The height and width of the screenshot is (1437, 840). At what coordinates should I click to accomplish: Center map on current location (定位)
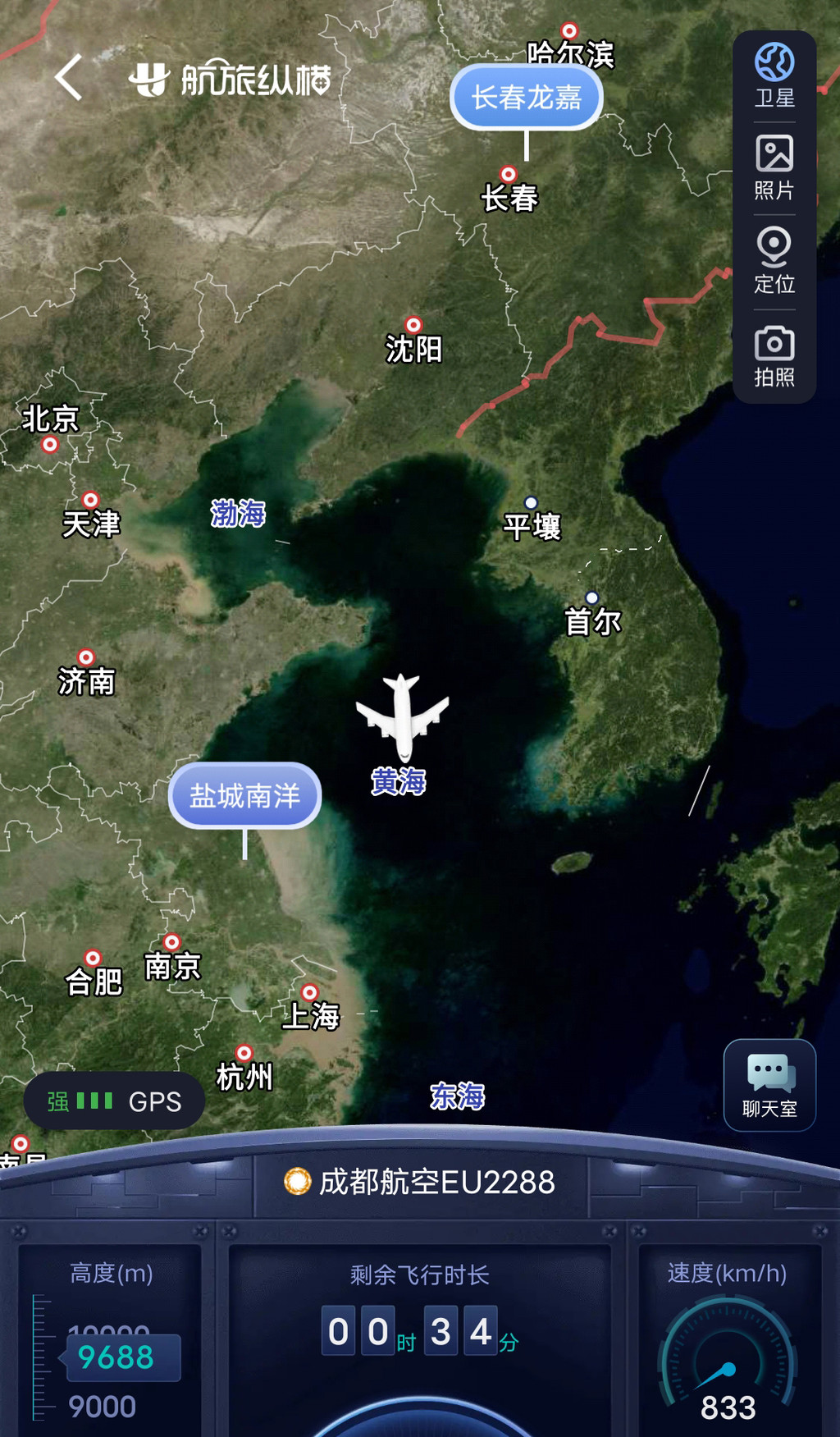[774, 261]
